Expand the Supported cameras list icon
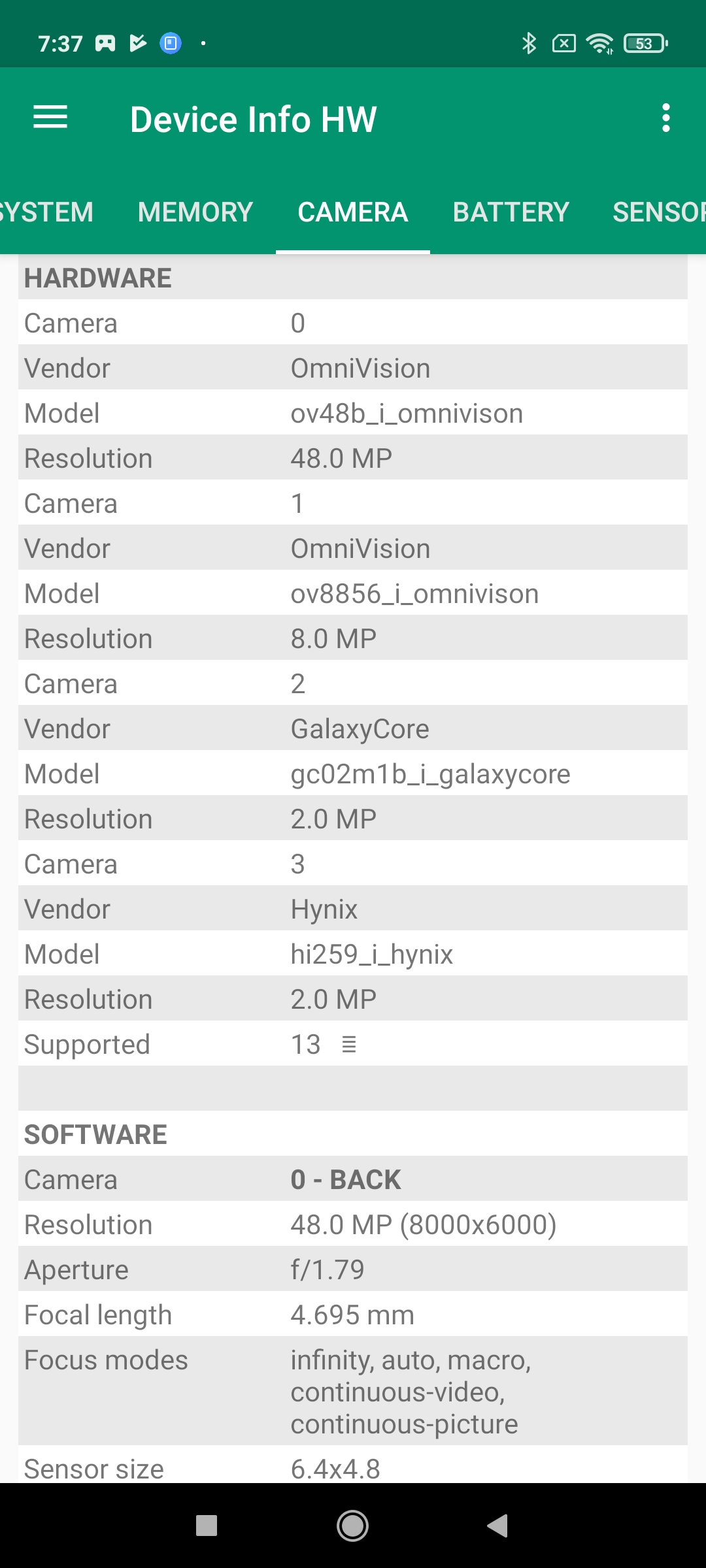 [349, 1045]
